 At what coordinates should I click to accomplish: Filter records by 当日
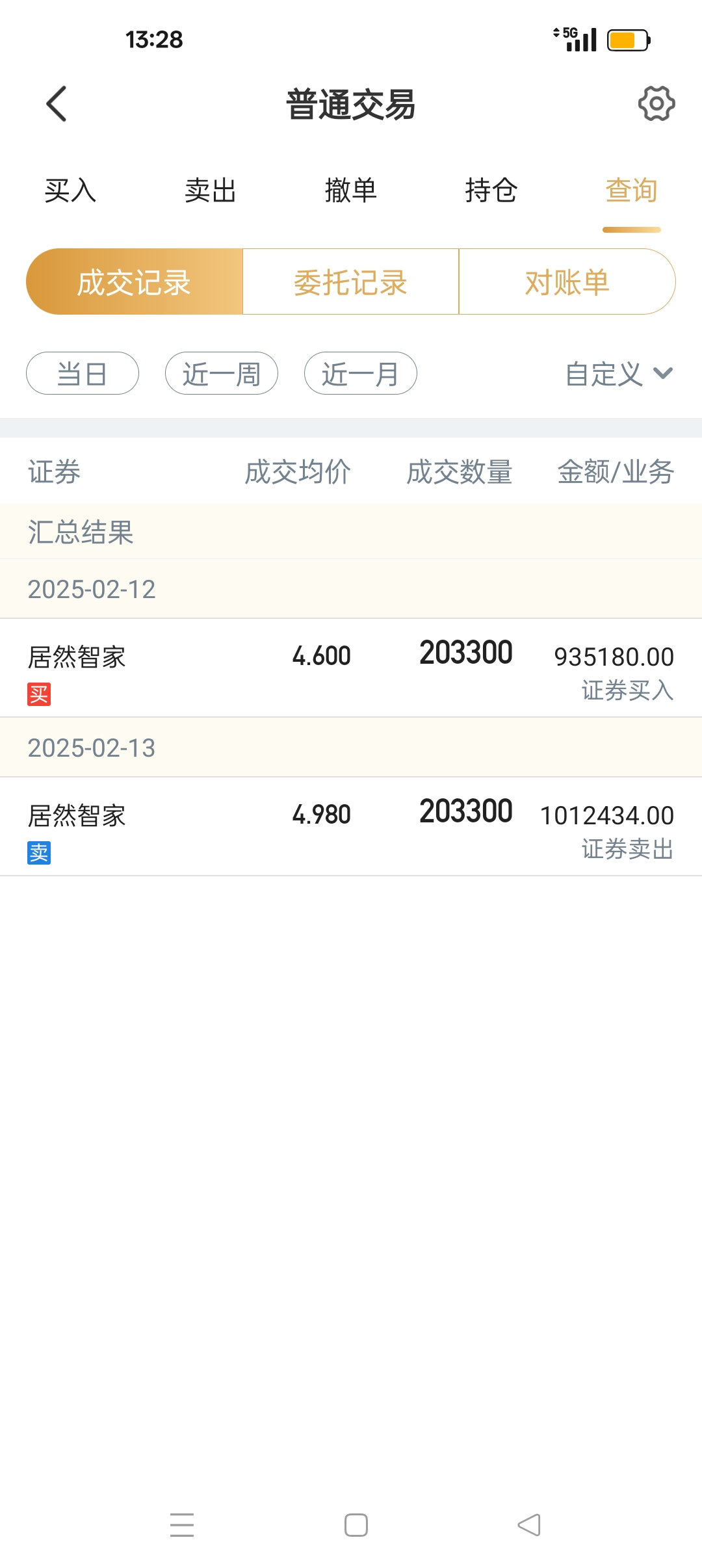pos(83,374)
